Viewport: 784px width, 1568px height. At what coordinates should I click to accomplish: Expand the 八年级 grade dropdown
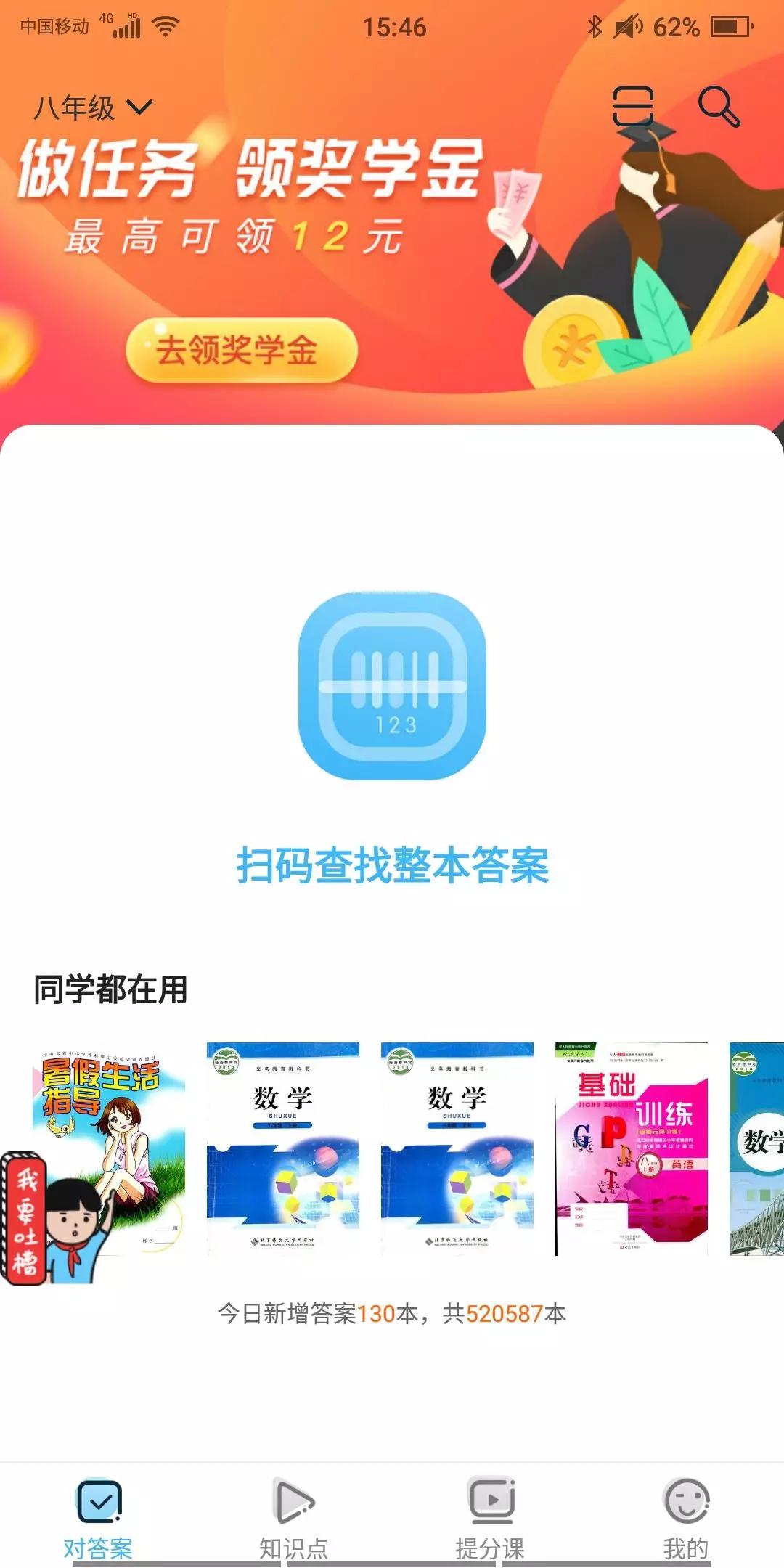pos(93,108)
